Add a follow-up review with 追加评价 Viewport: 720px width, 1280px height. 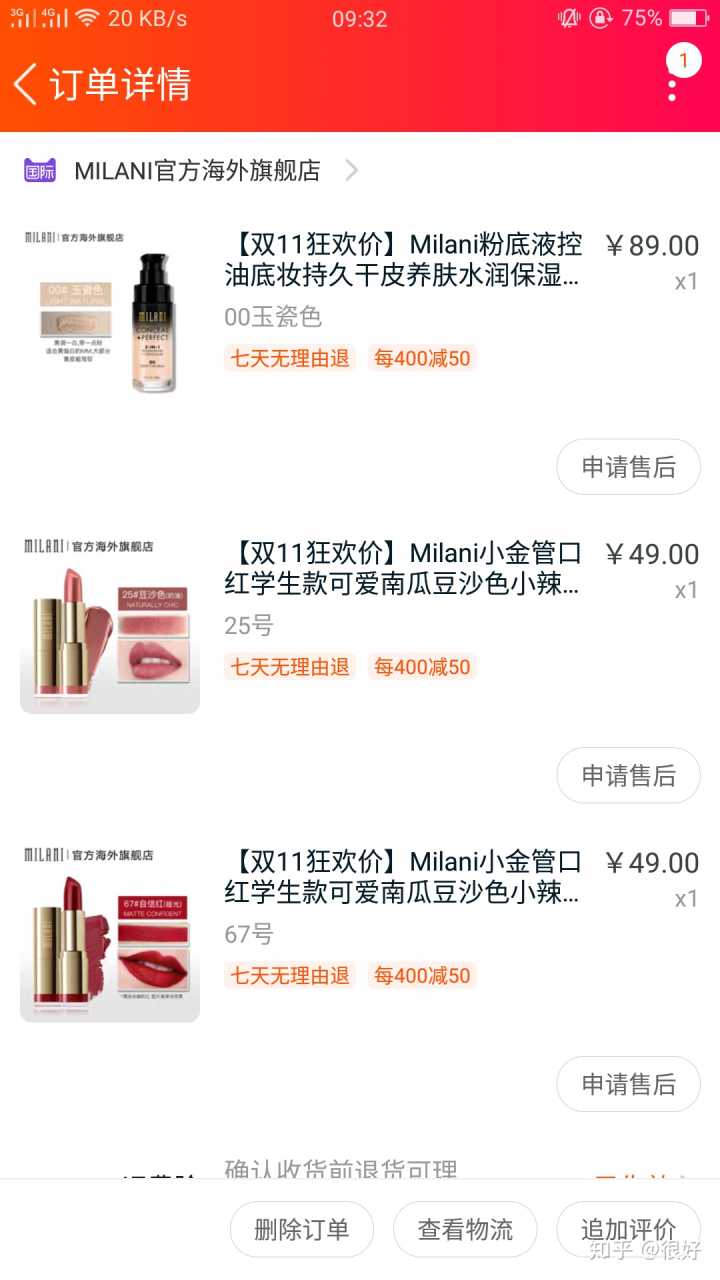click(x=628, y=1229)
